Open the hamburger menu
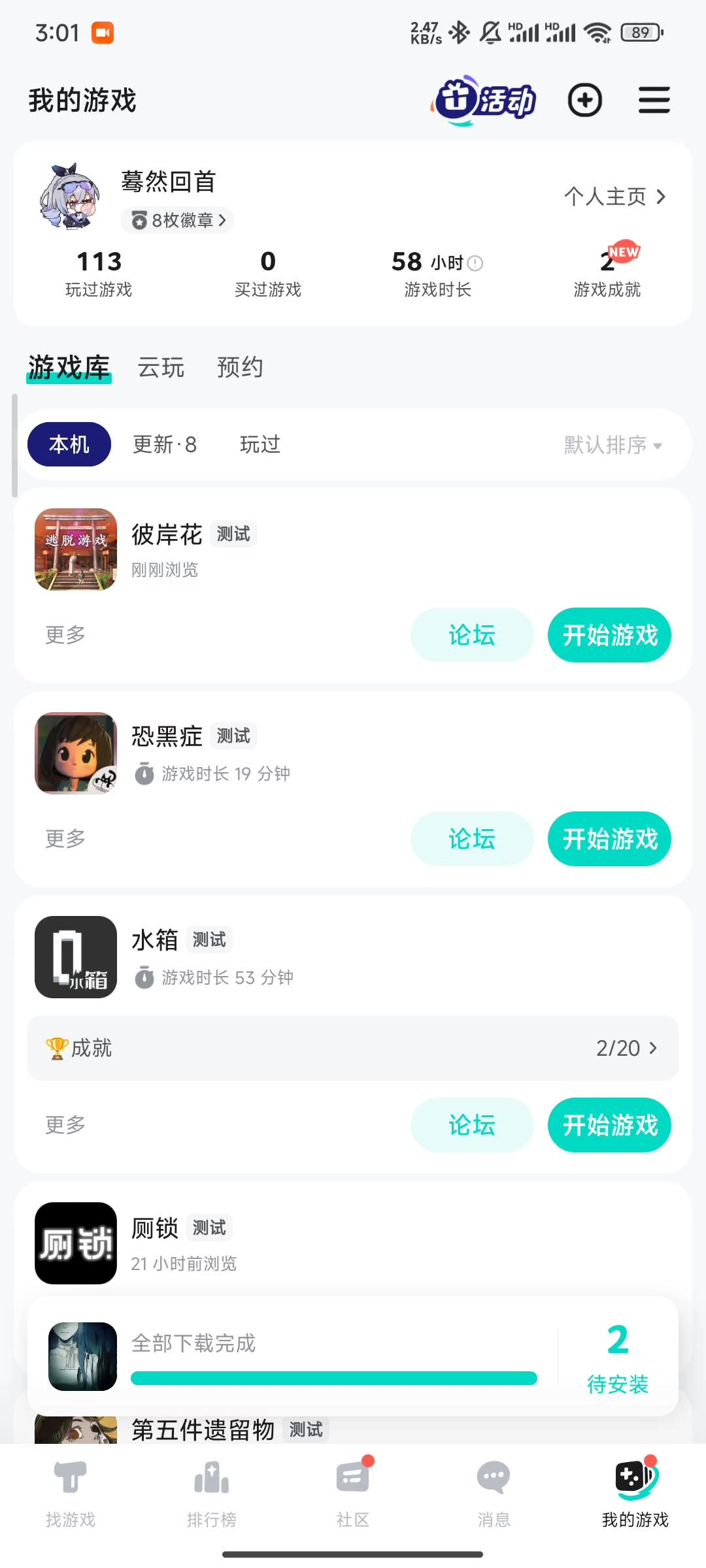 (654, 101)
